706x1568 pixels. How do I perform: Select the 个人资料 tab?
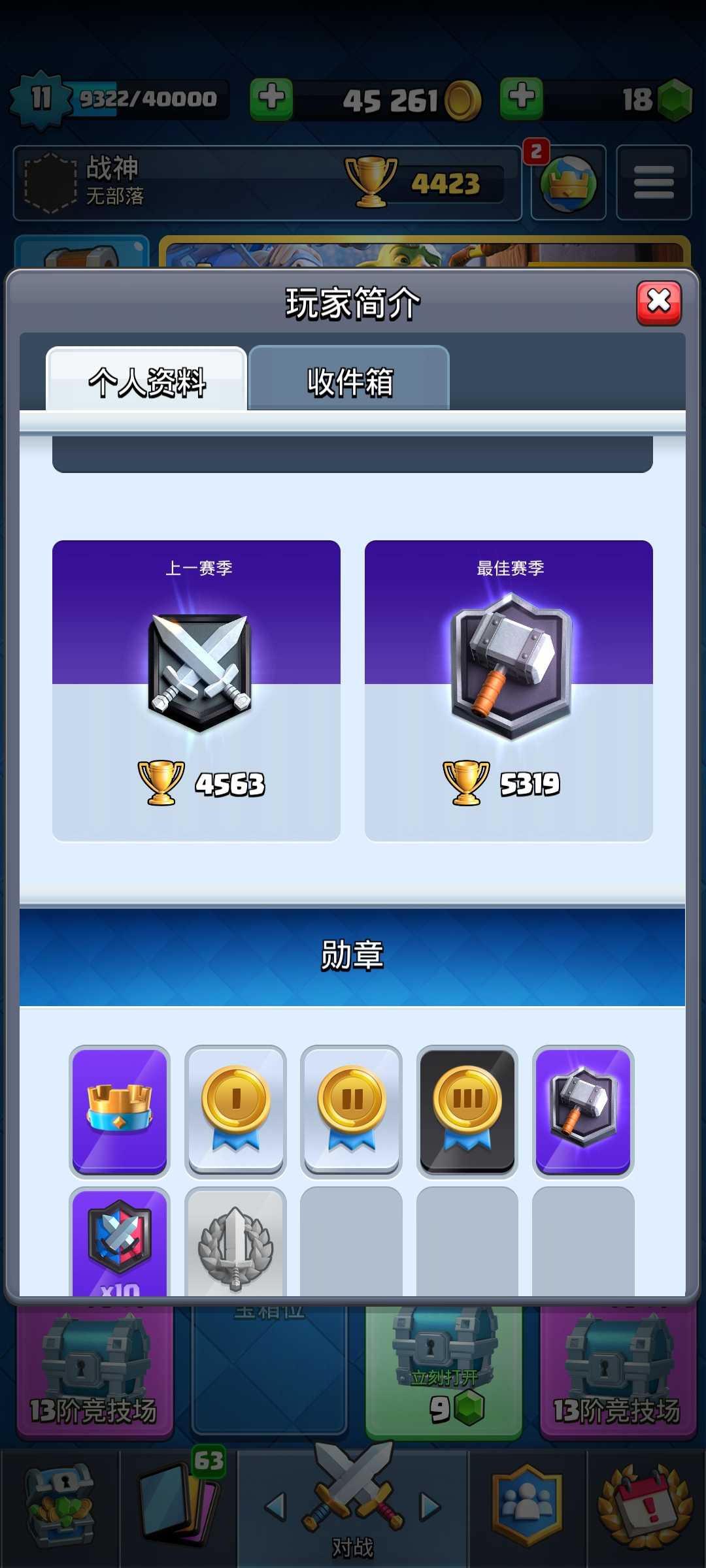pos(146,380)
